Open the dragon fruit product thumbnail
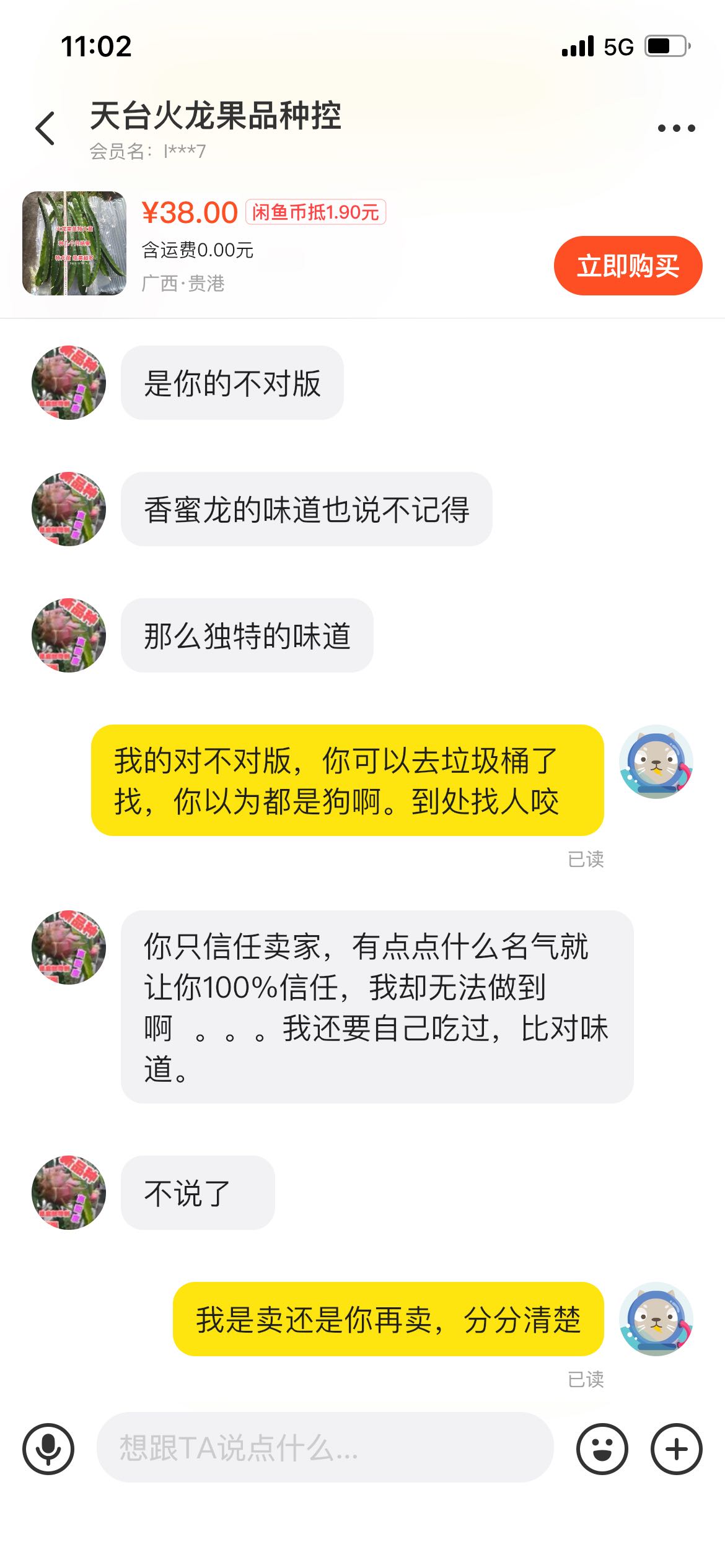725x1568 pixels. point(74,243)
